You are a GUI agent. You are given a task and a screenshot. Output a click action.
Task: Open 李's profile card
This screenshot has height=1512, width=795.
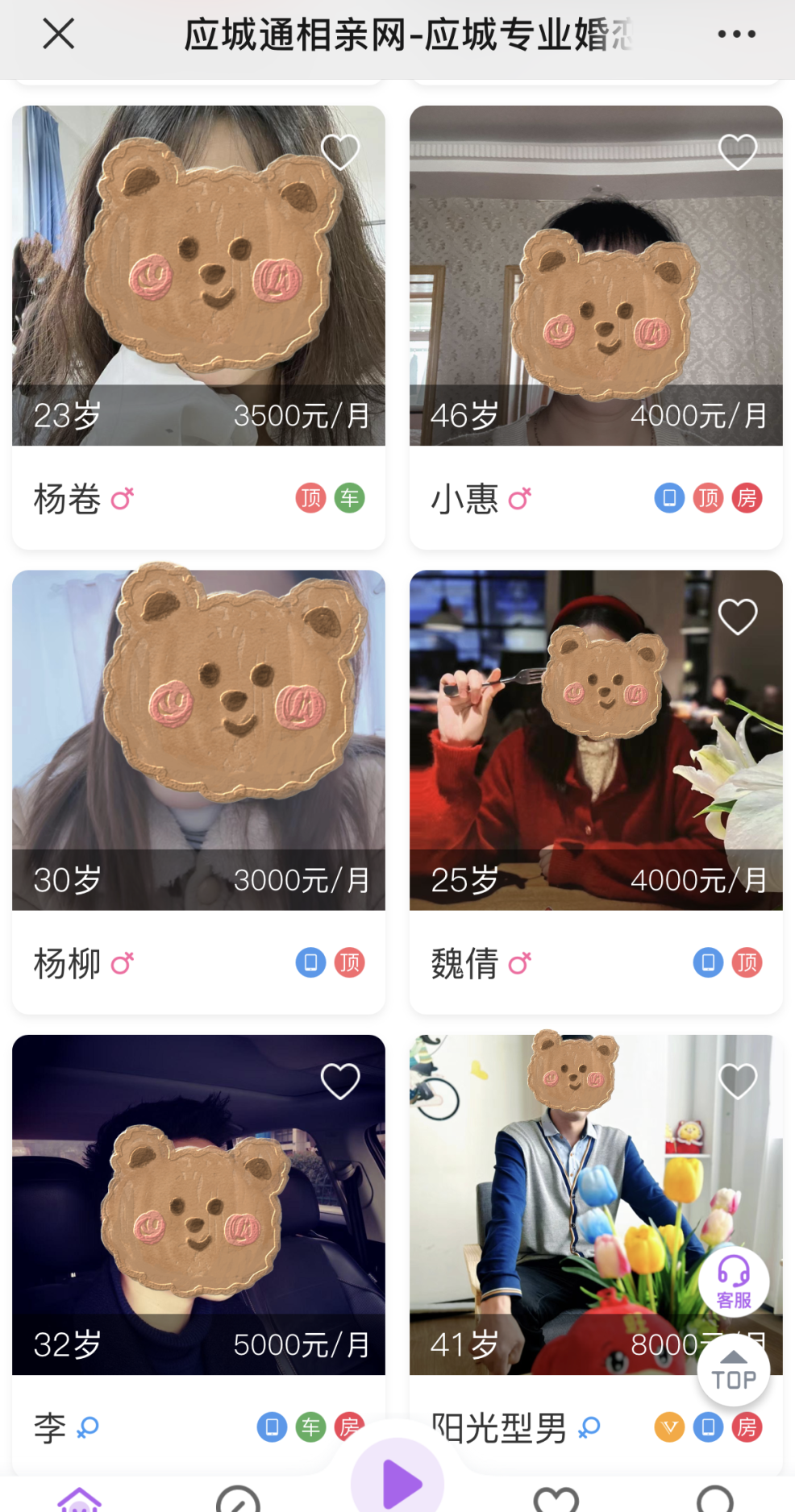(198, 1255)
